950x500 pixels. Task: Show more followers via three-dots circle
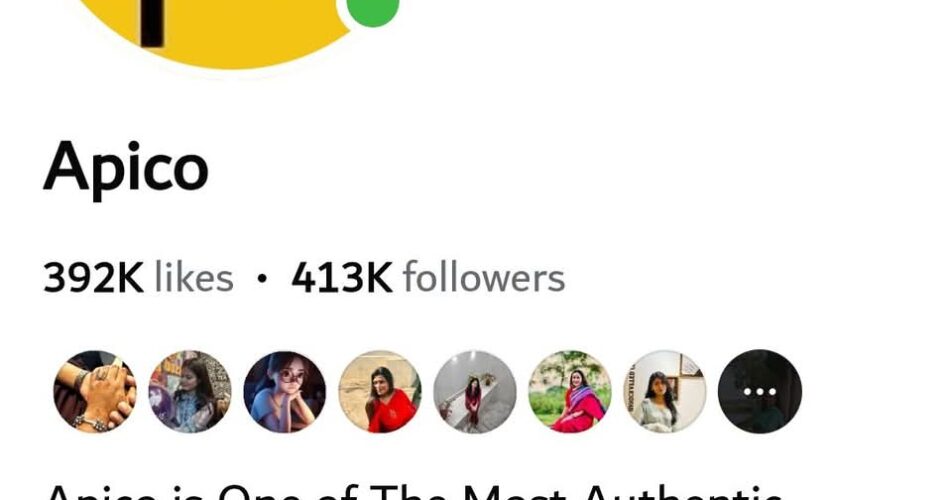(760, 391)
